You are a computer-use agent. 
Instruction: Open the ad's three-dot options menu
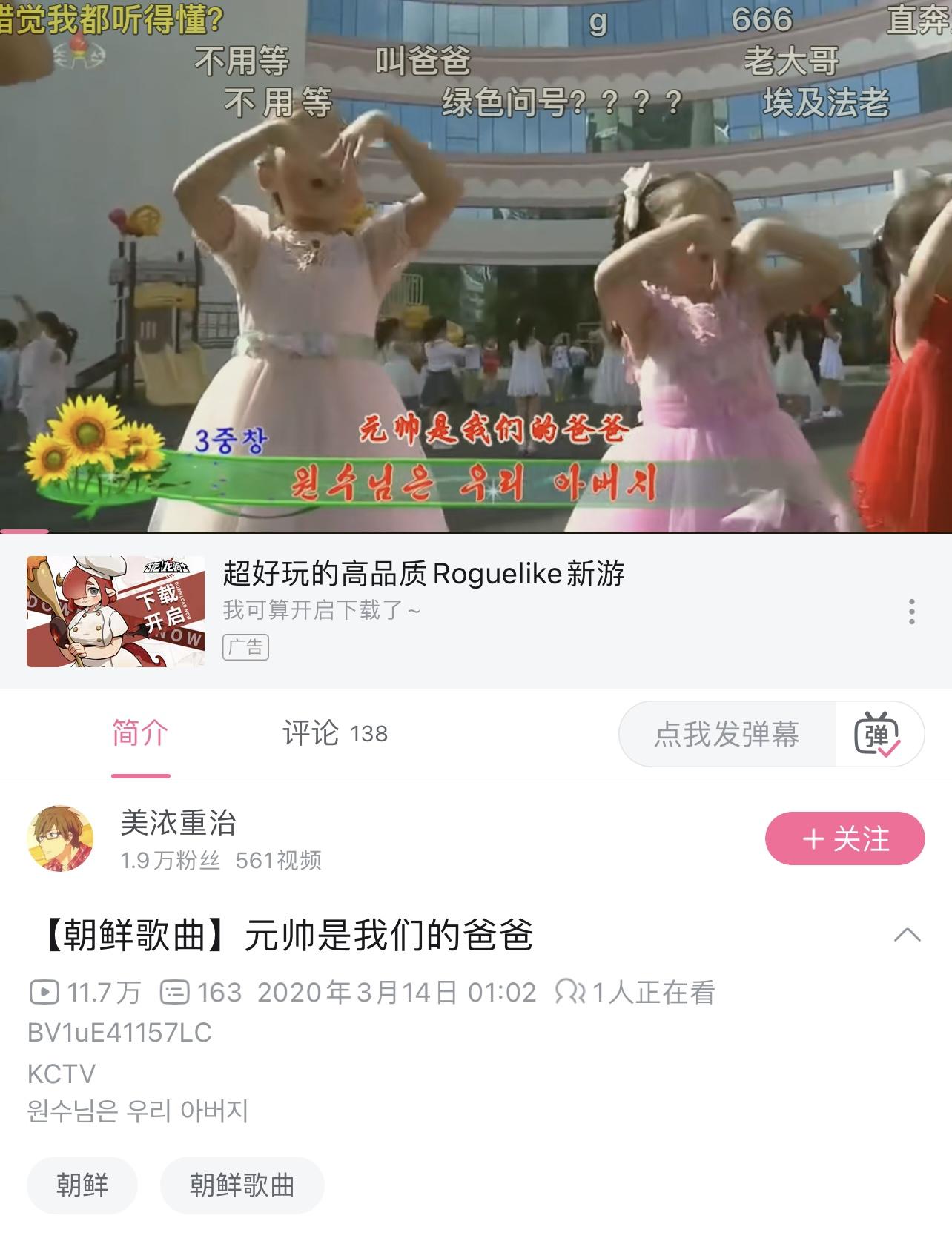911,612
